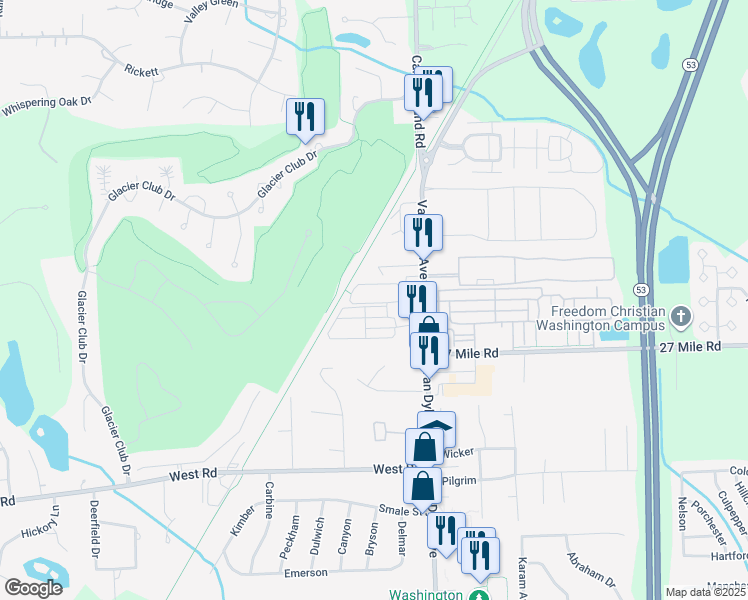Tap the restaurant pin at 27 Mile Rd

427,348
